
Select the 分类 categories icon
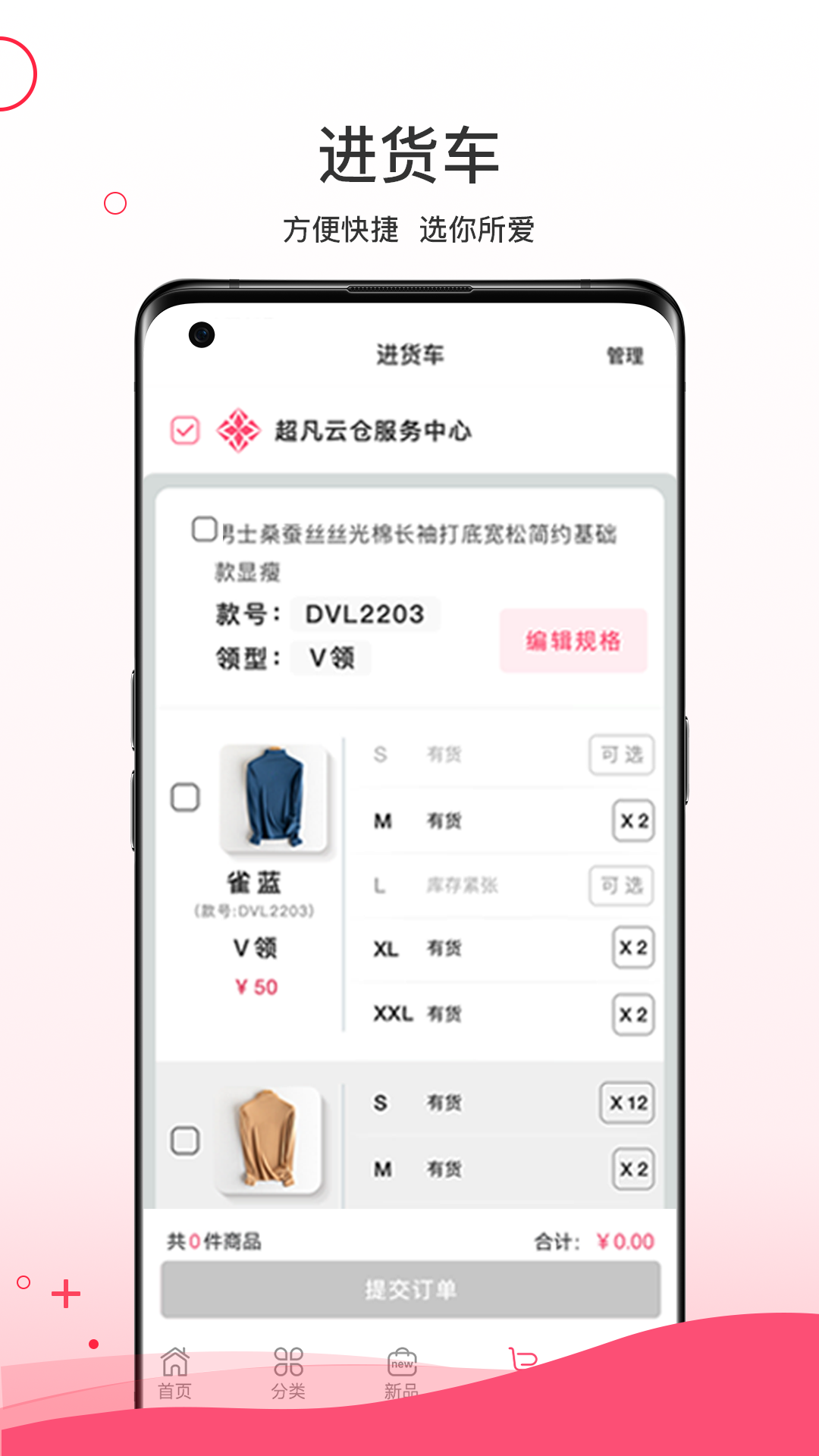coord(287,1363)
